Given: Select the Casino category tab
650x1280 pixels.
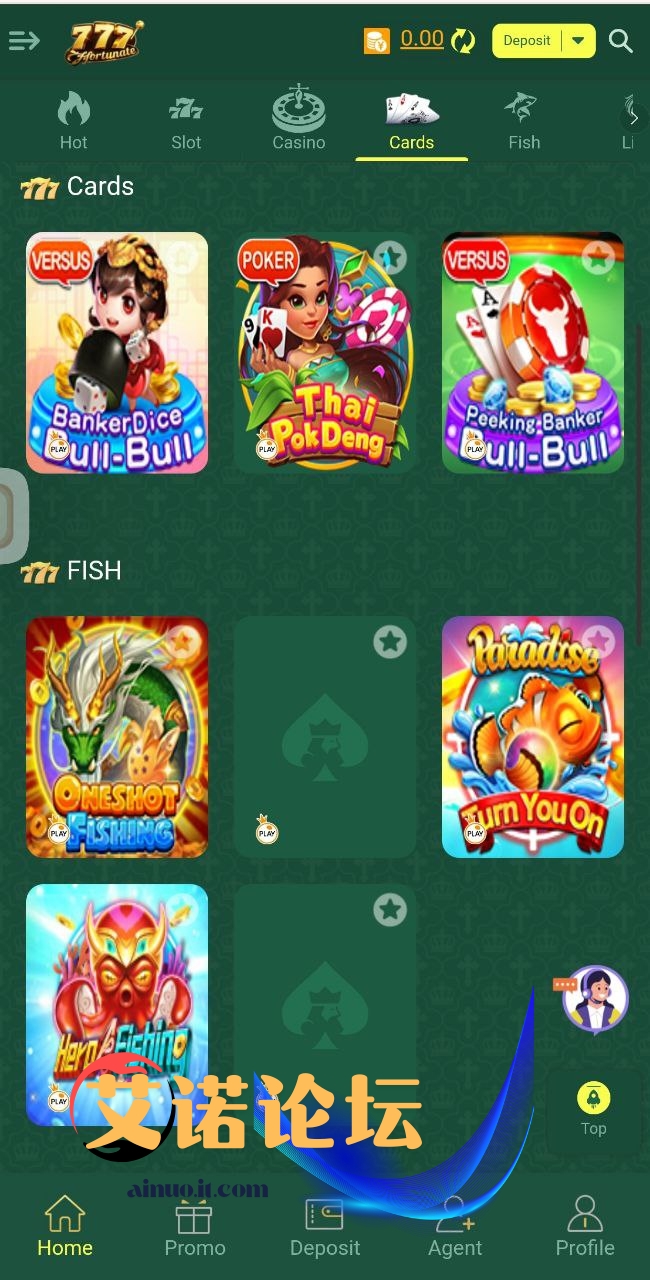Looking at the screenshot, I should (299, 121).
